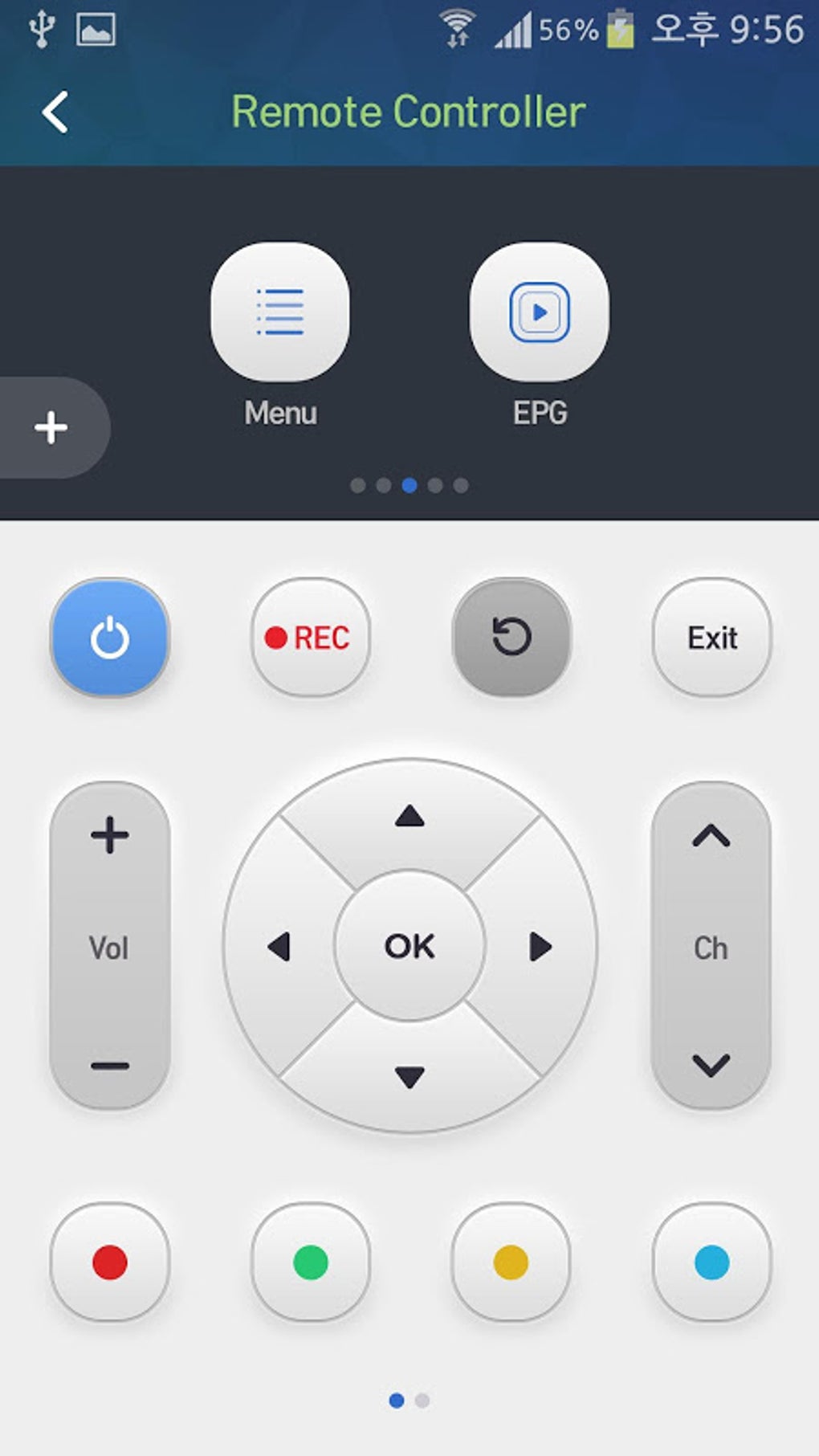Go back using the top-left arrow
The width and height of the screenshot is (819, 1456).
[55, 110]
